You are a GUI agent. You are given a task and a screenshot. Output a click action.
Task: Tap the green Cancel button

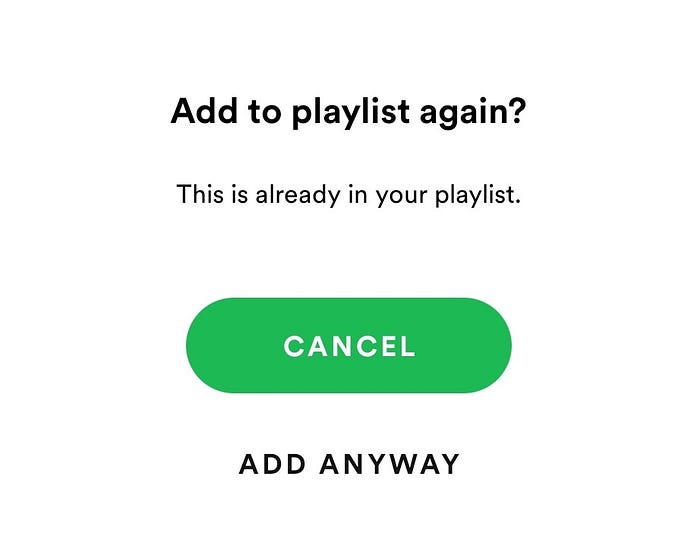(349, 346)
